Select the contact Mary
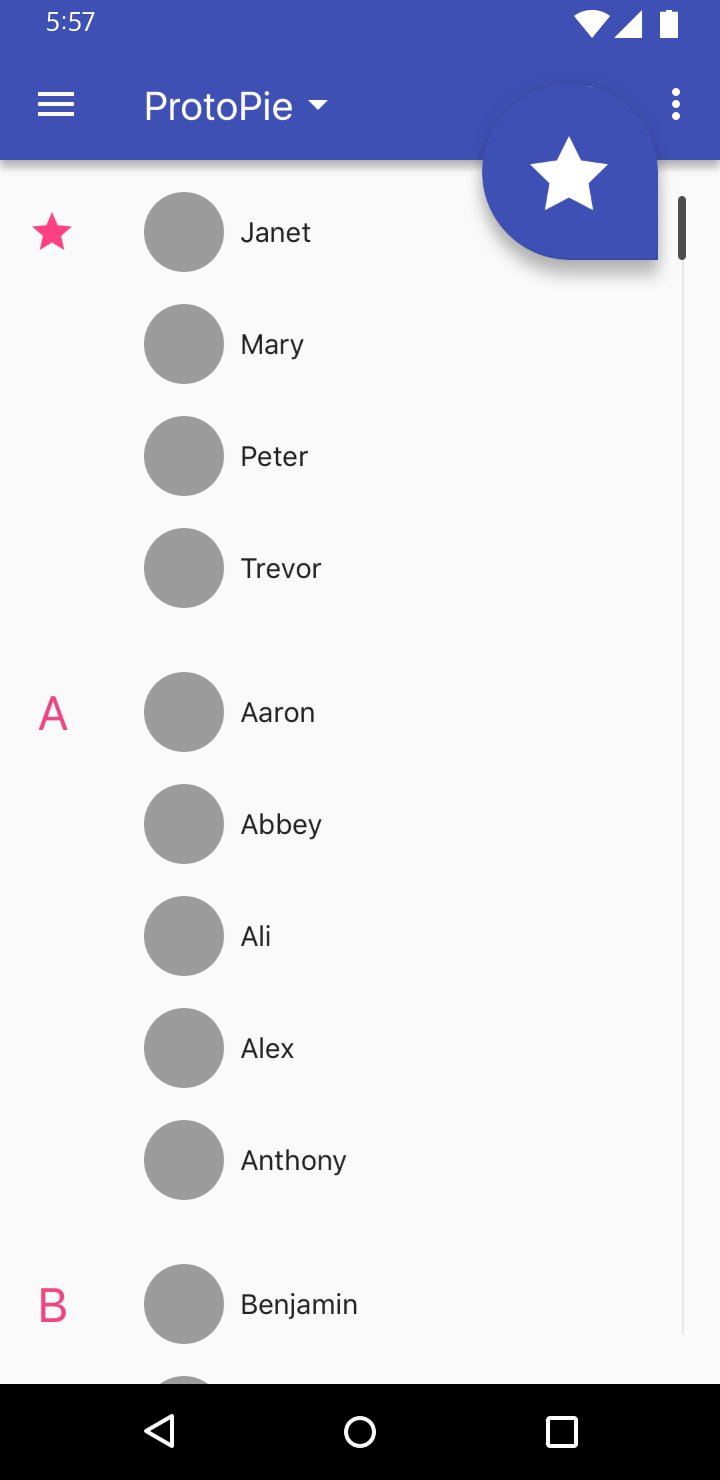 point(272,345)
